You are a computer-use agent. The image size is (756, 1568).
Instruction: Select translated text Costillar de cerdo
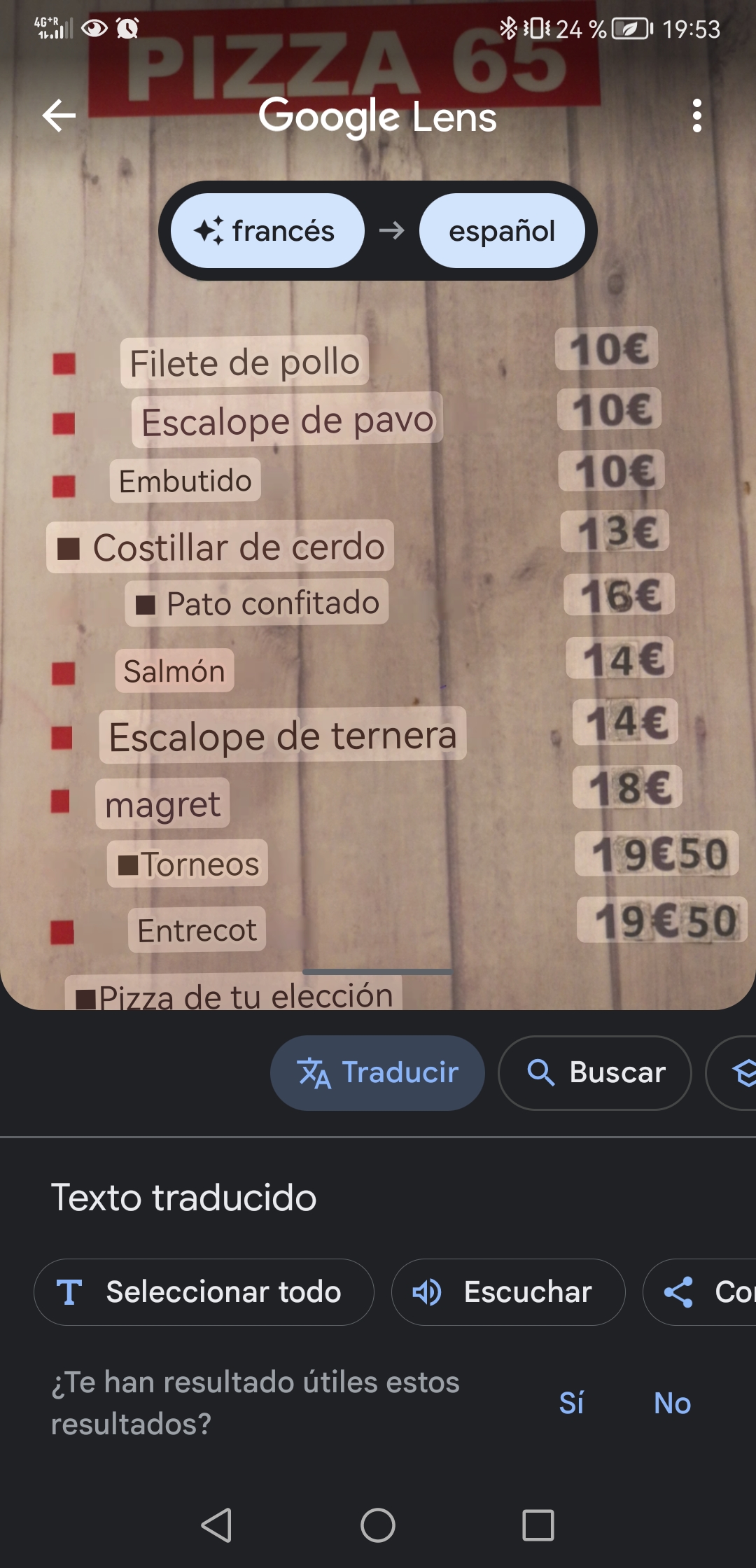(238, 547)
